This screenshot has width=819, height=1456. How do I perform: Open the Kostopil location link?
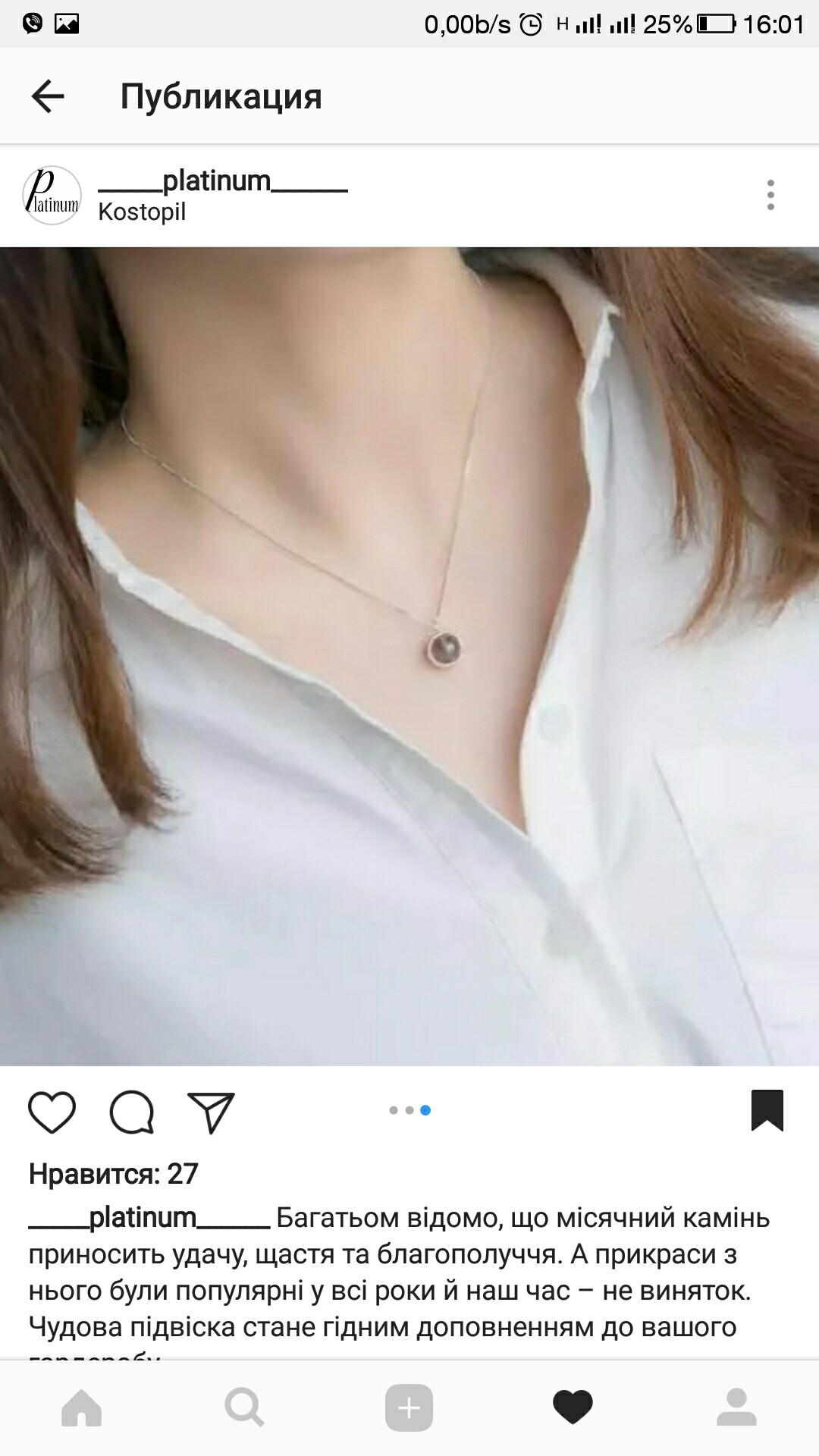click(142, 212)
